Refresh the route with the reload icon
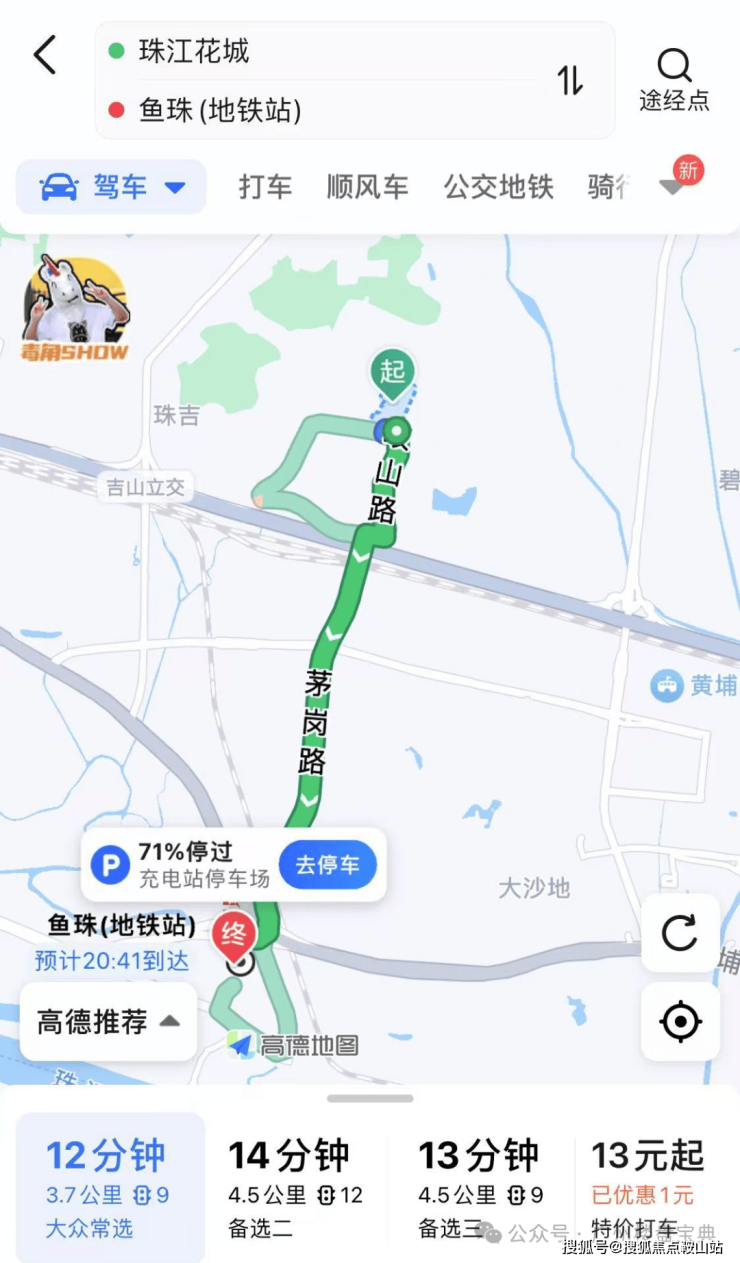The height and width of the screenshot is (1263, 740). coord(680,933)
